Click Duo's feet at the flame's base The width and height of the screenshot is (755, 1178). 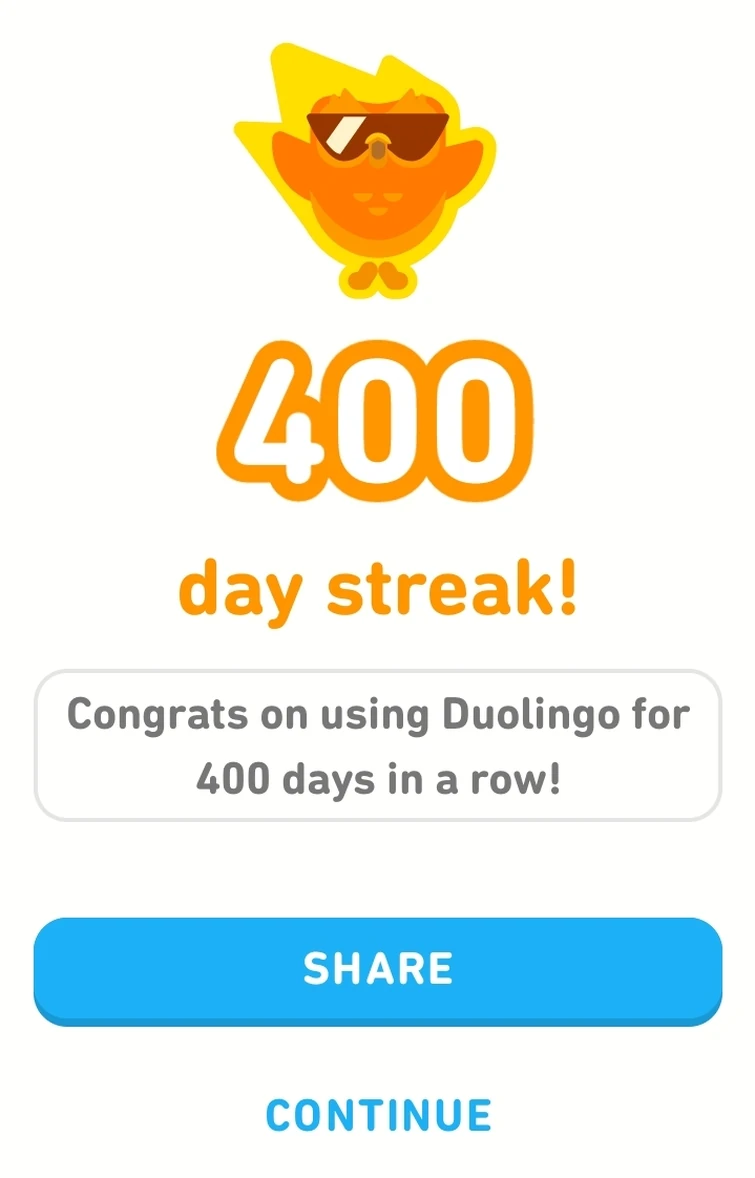pos(375,275)
